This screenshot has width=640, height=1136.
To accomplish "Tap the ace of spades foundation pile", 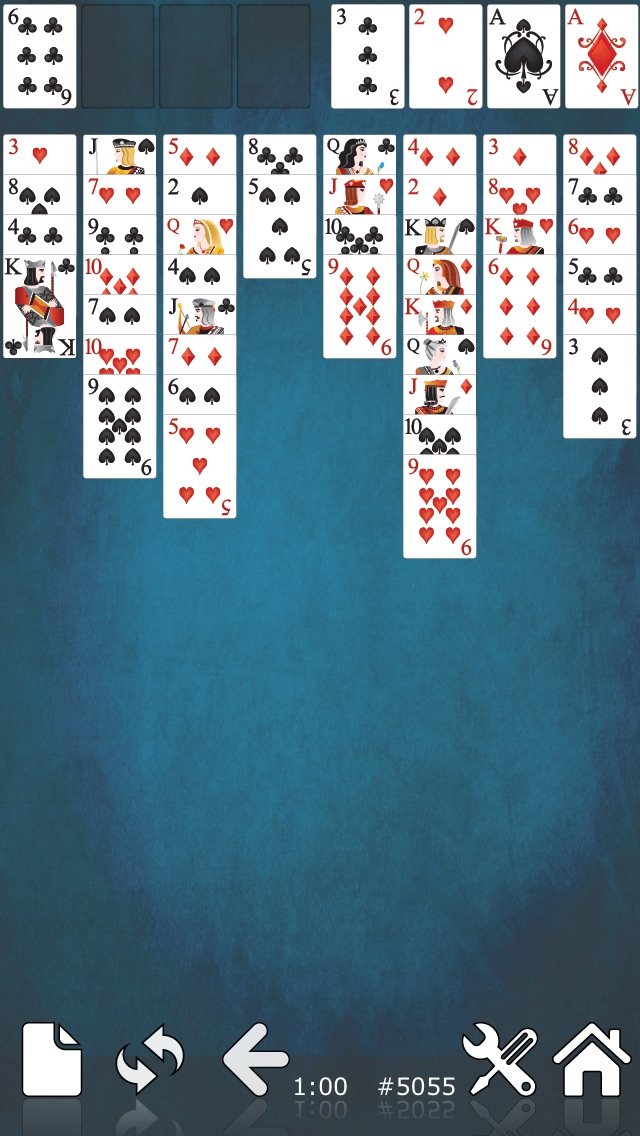I will pos(524,56).
